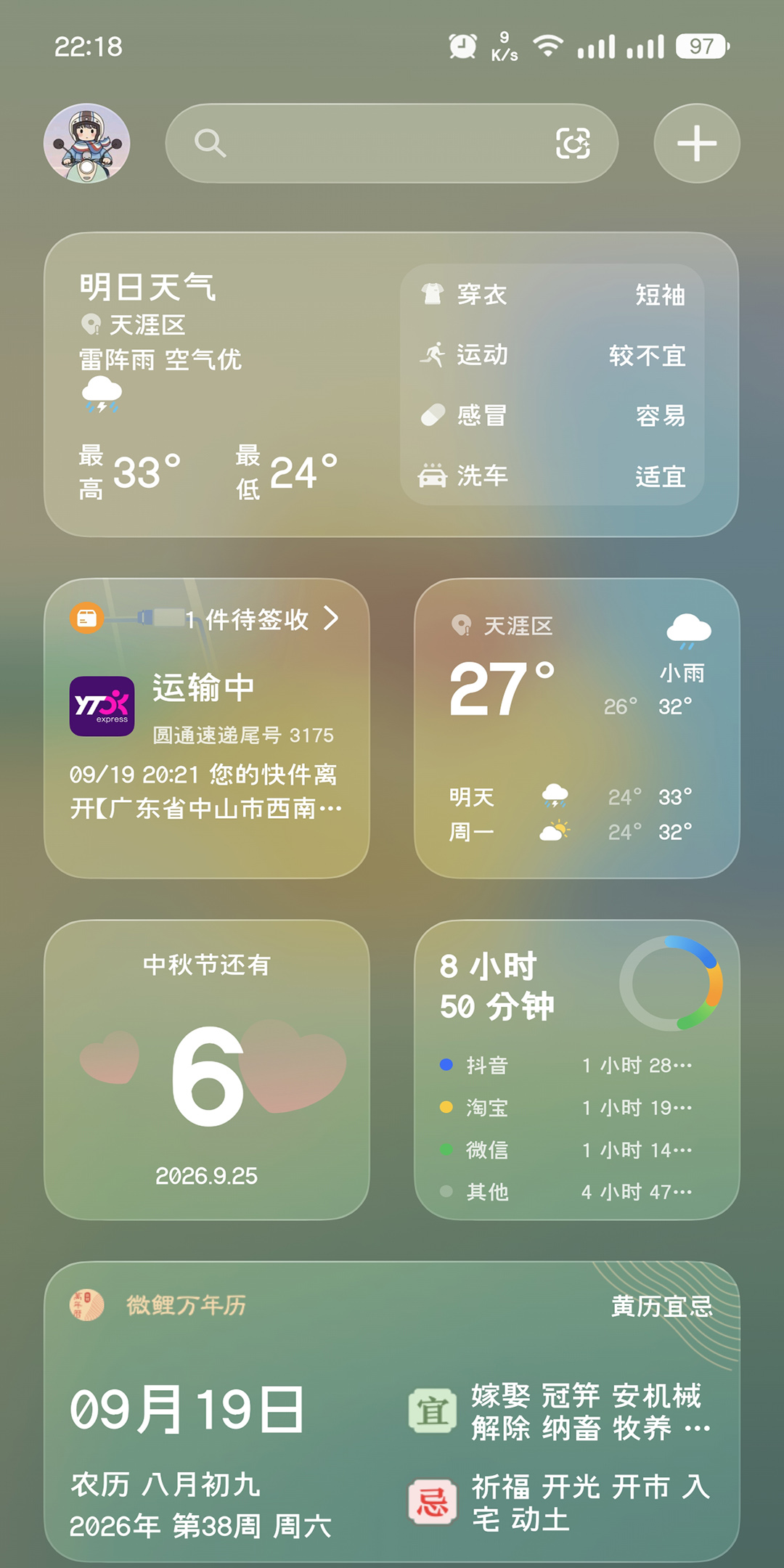This screenshot has width=784, height=1568.
Task: Open the 圆通速递 package tracking card
Action: click(x=207, y=729)
